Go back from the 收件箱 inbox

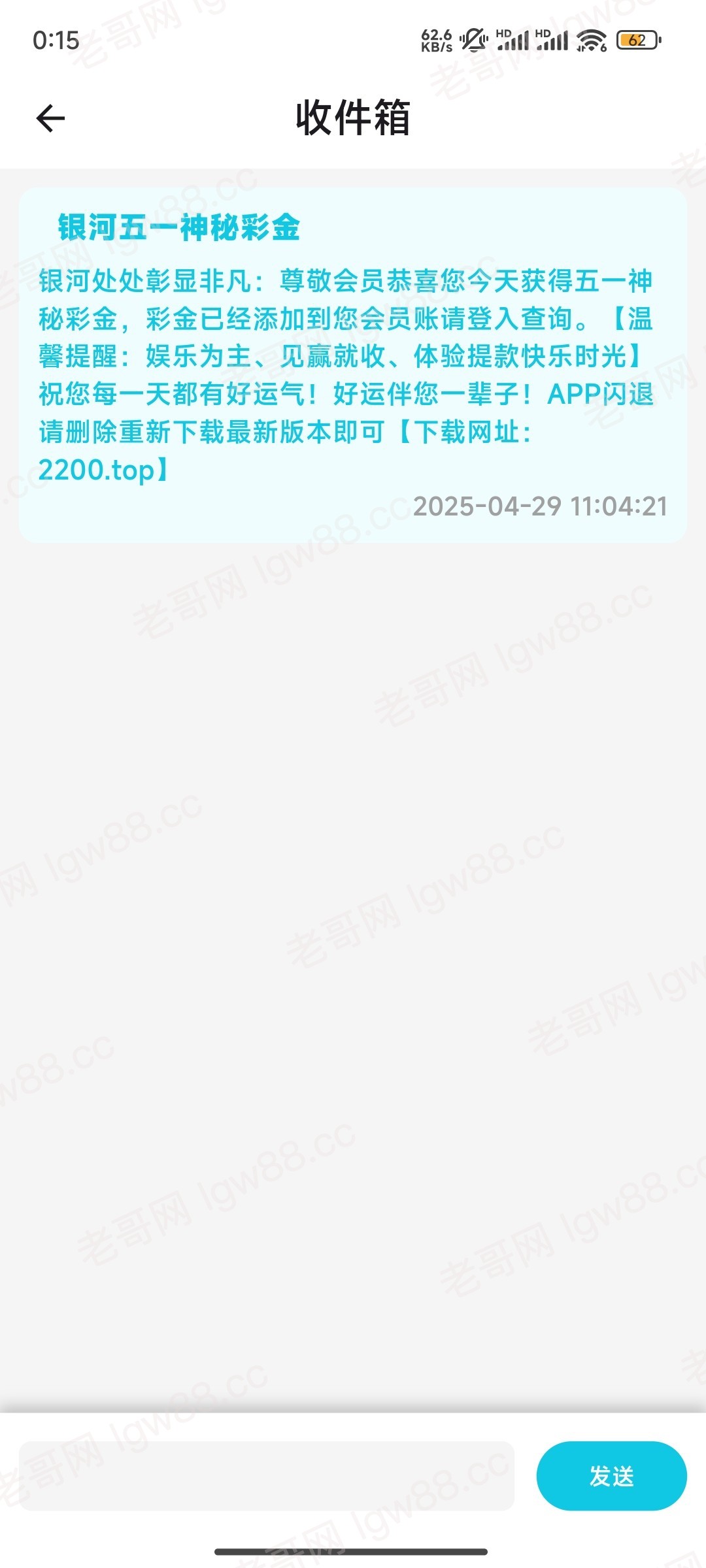click(50, 118)
